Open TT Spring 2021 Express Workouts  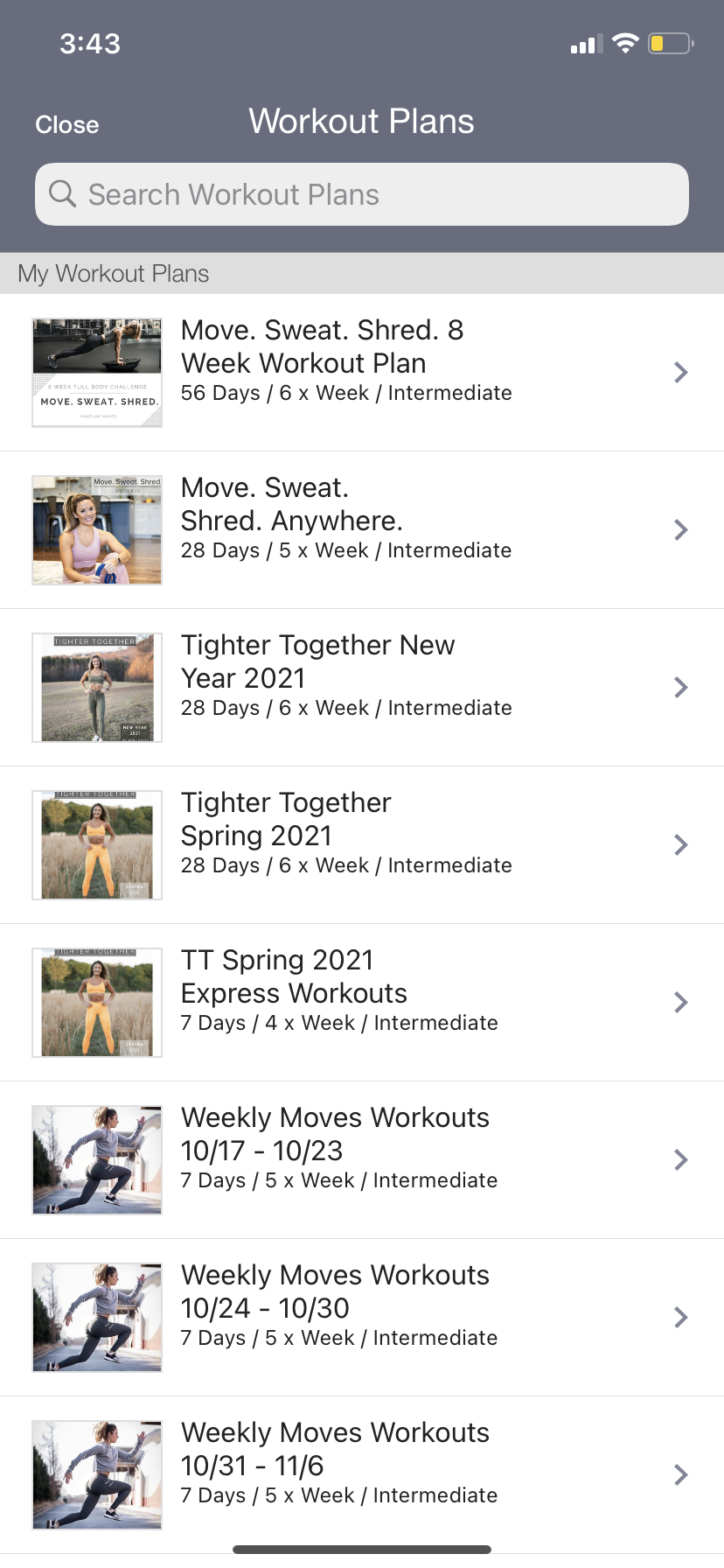[362, 1003]
